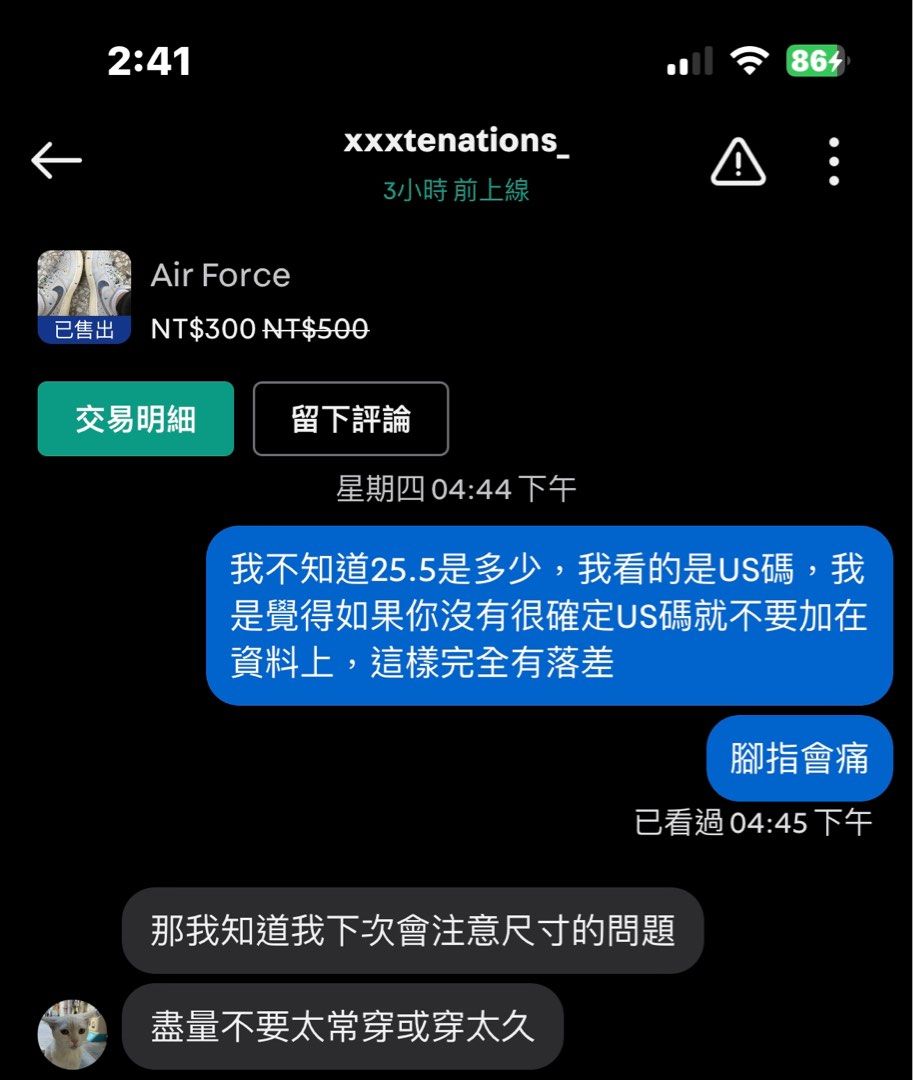Viewport: 913px width, 1080px height.
Task: Tap the 交易明細 button
Action: coord(136,419)
